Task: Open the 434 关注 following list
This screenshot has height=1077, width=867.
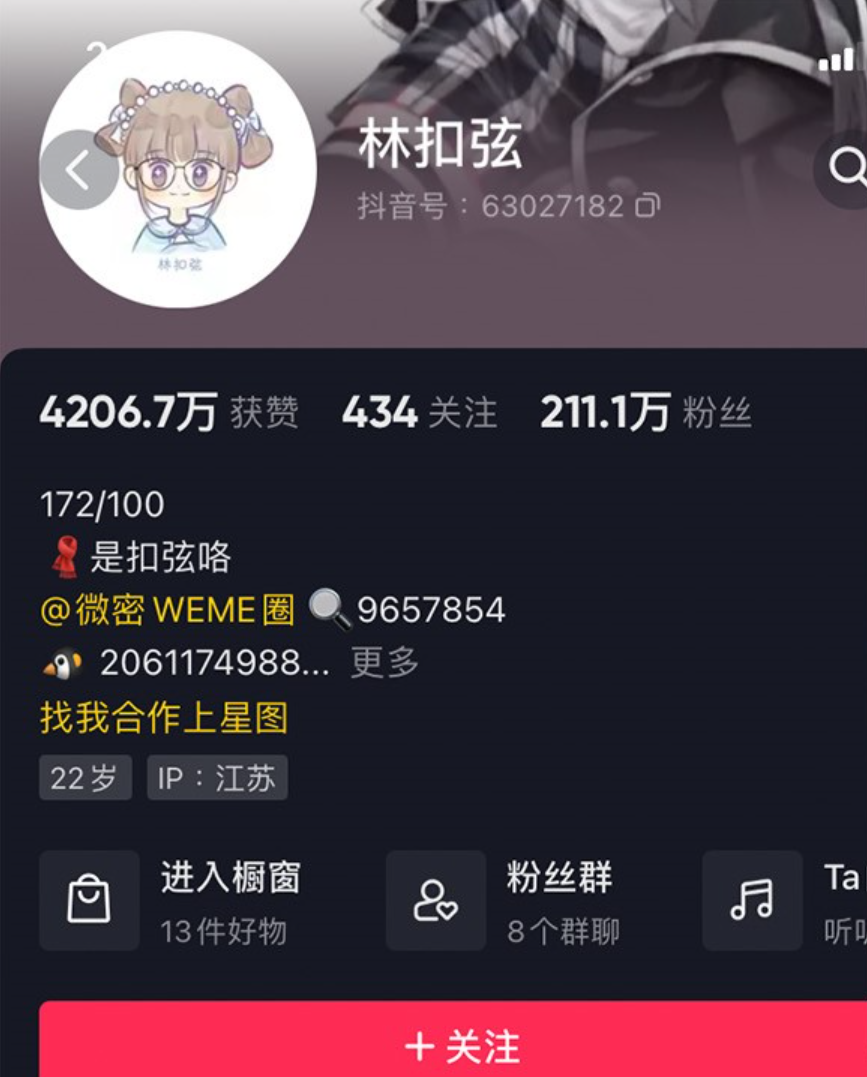Action: (x=419, y=412)
